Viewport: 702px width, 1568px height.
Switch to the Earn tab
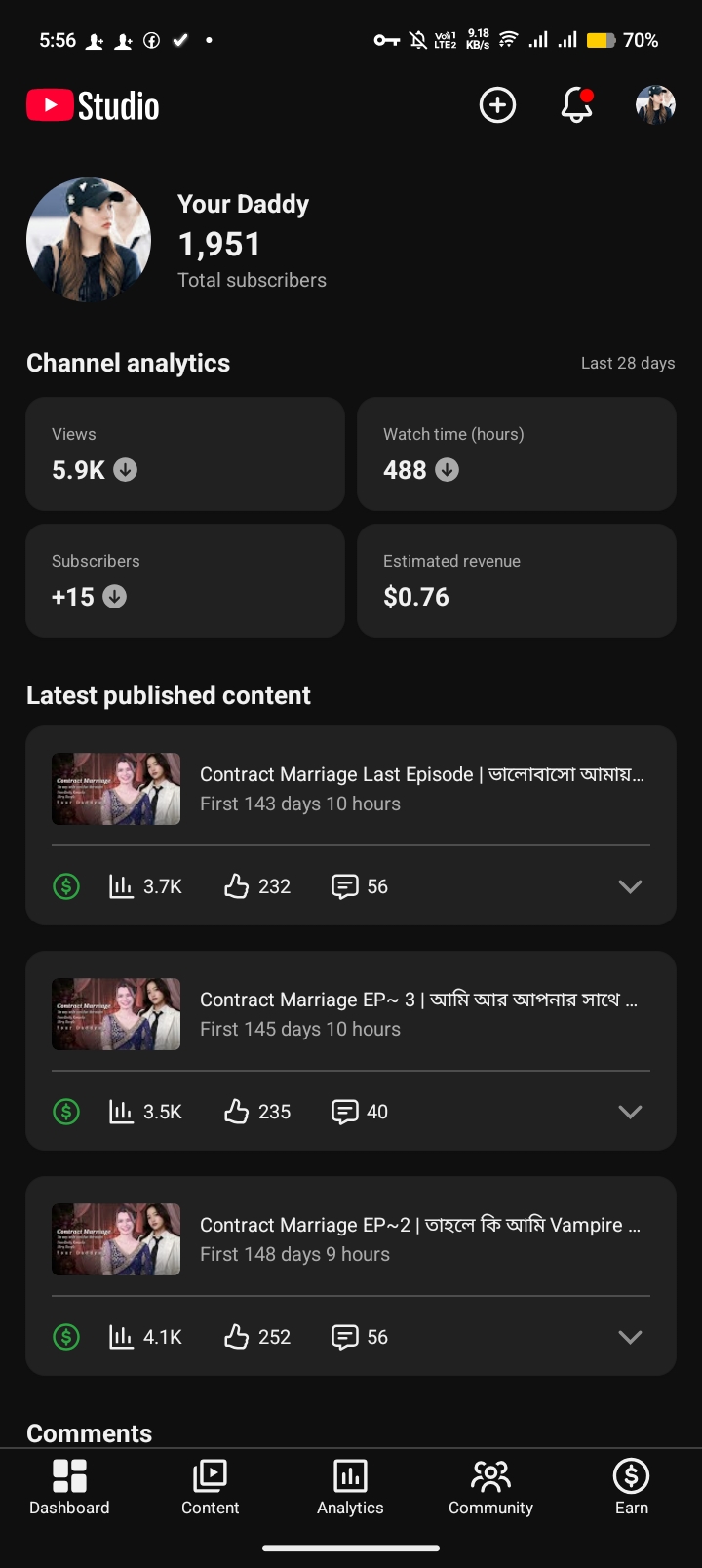click(x=631, y=1488)
